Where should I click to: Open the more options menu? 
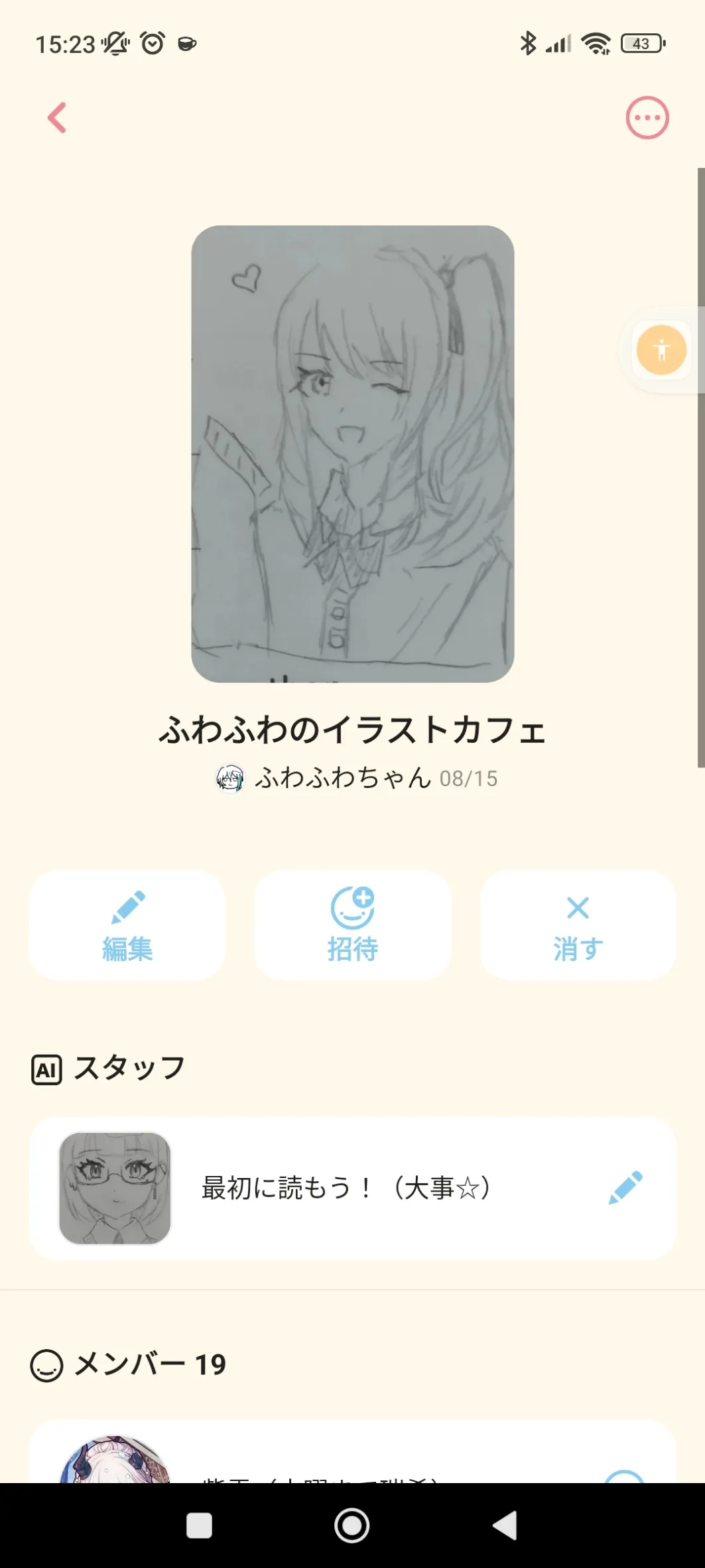coord(647,118)
